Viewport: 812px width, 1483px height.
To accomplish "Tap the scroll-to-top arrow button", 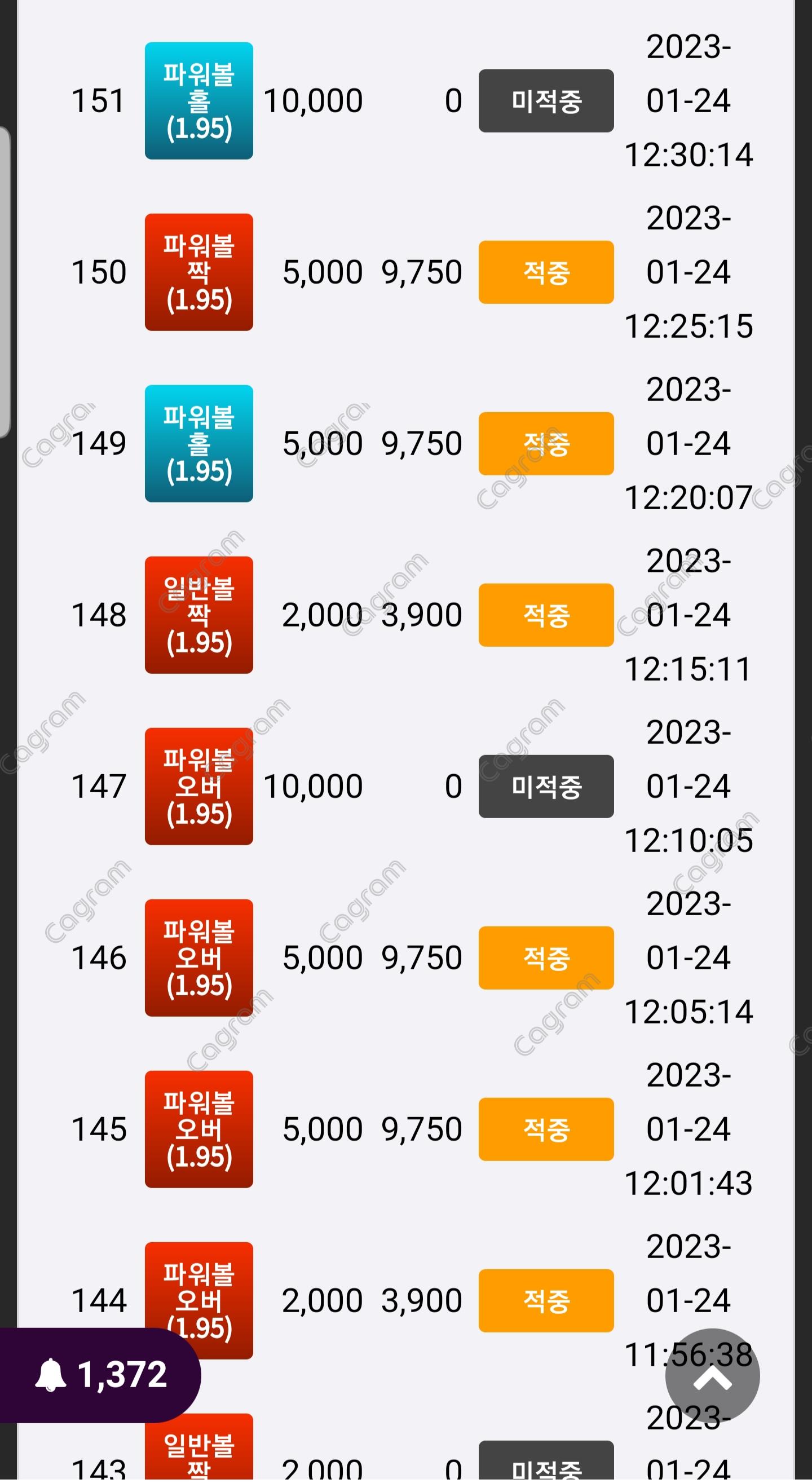I will (712, 1376).
